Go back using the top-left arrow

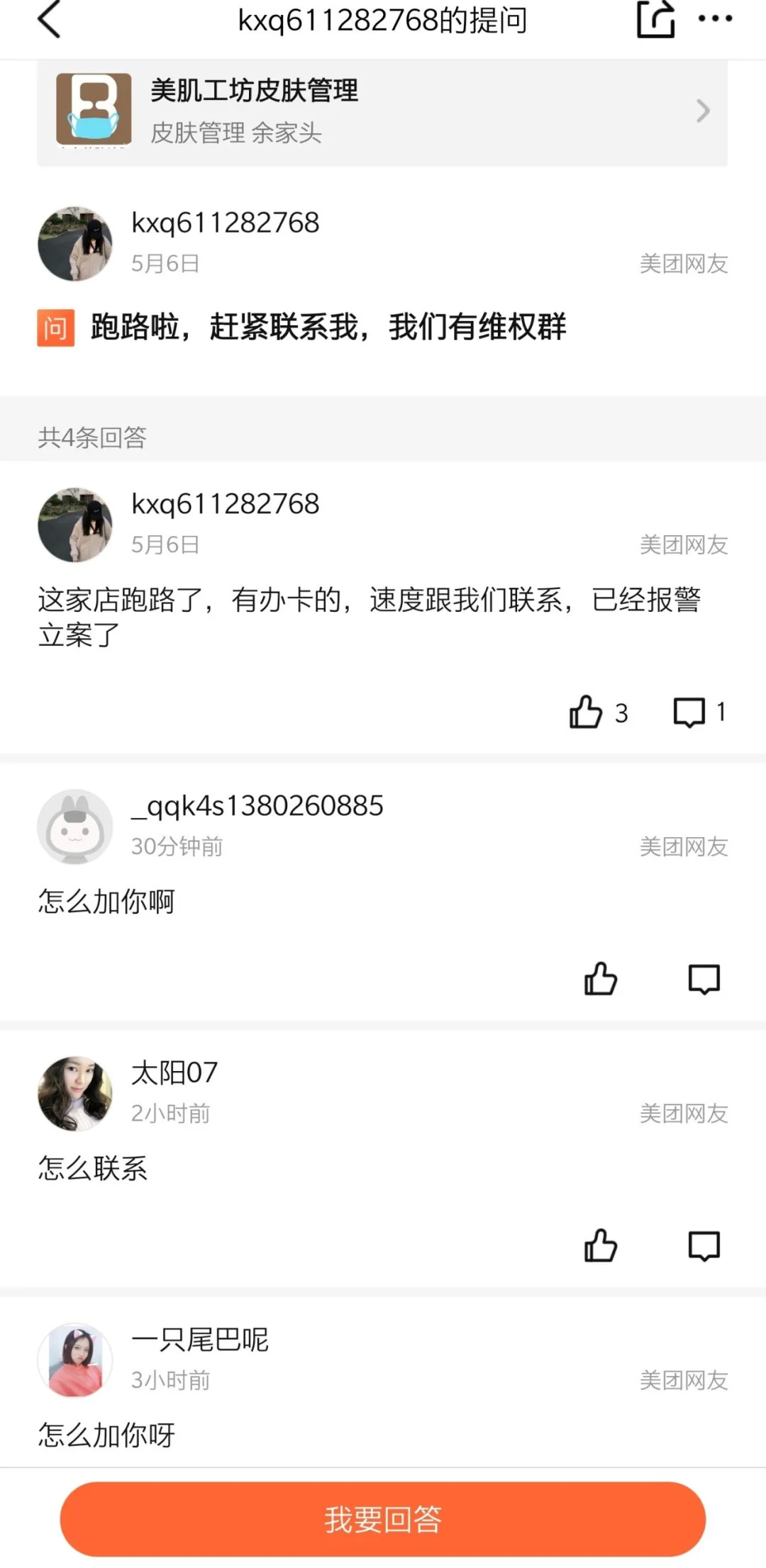(49, 20)
